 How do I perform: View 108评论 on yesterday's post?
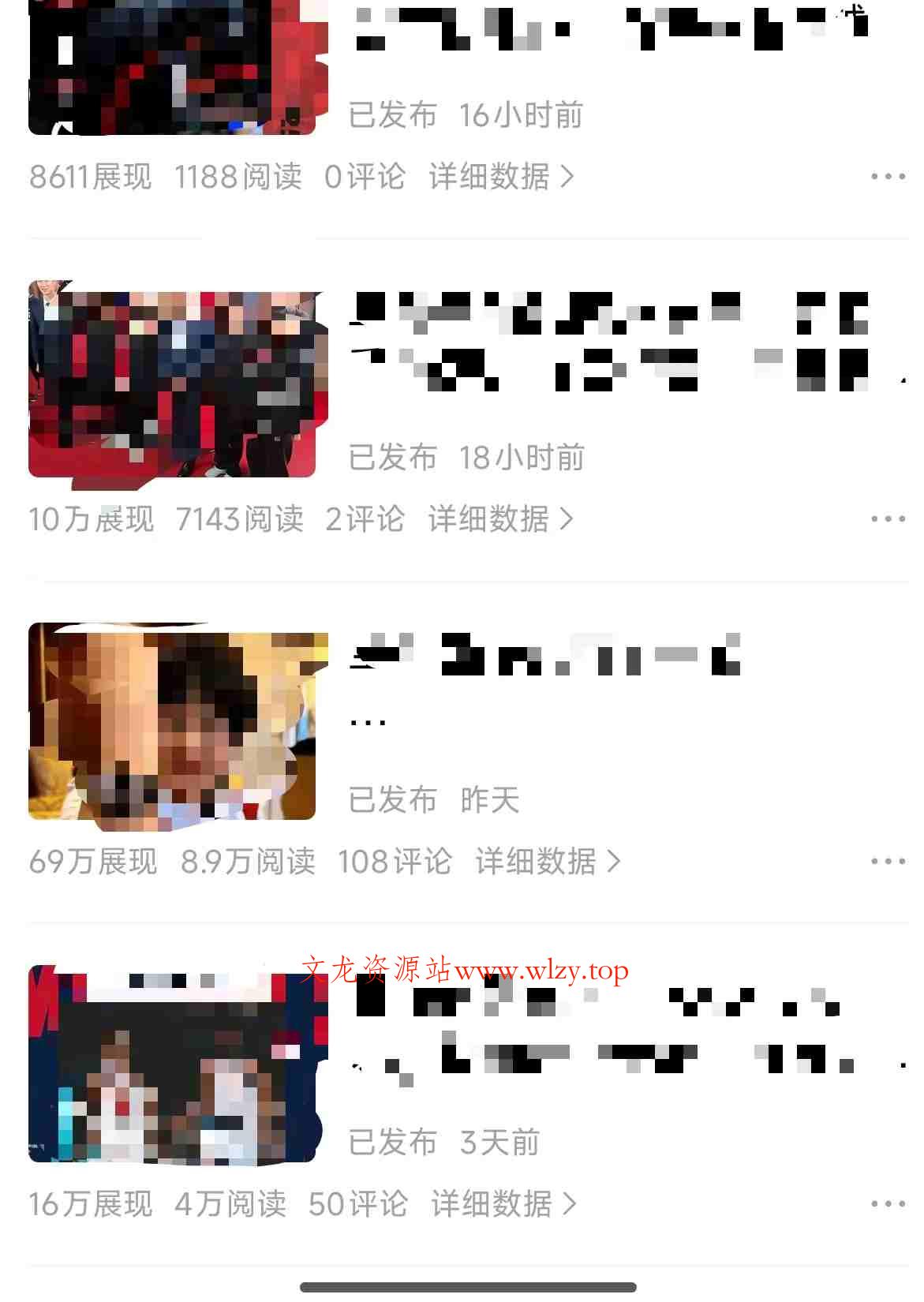pyautogui.click(x=395, y=862)
